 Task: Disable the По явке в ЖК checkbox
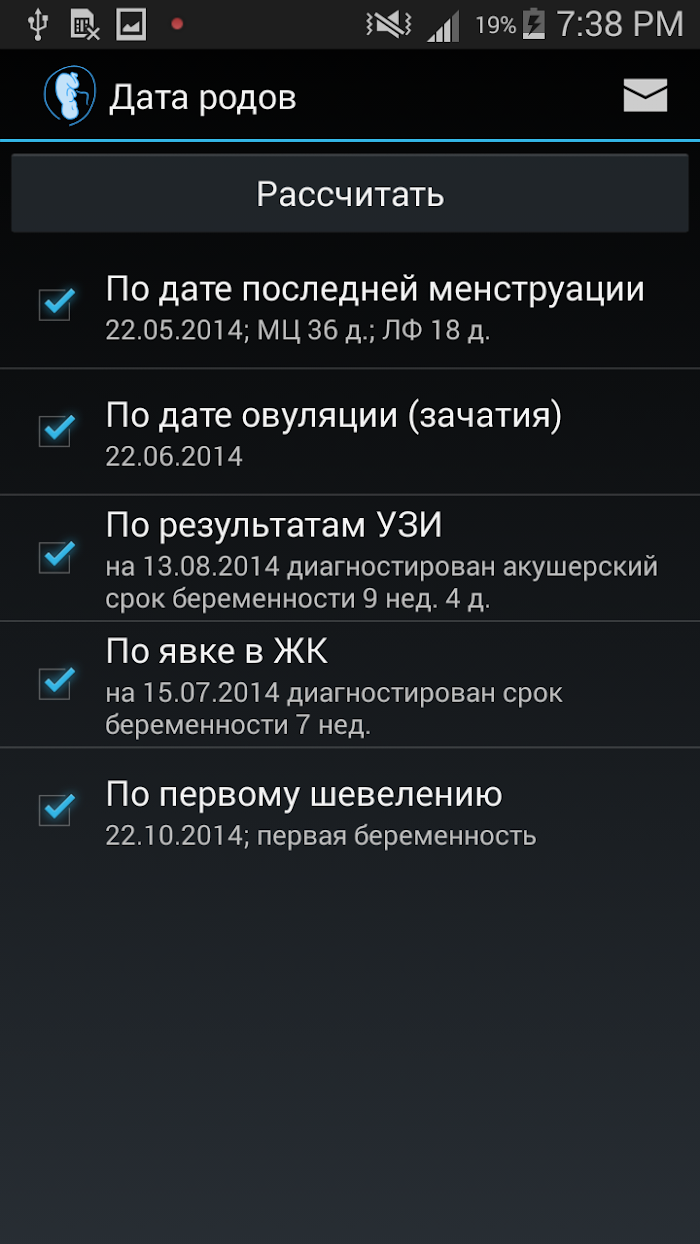tap(56, 683)
